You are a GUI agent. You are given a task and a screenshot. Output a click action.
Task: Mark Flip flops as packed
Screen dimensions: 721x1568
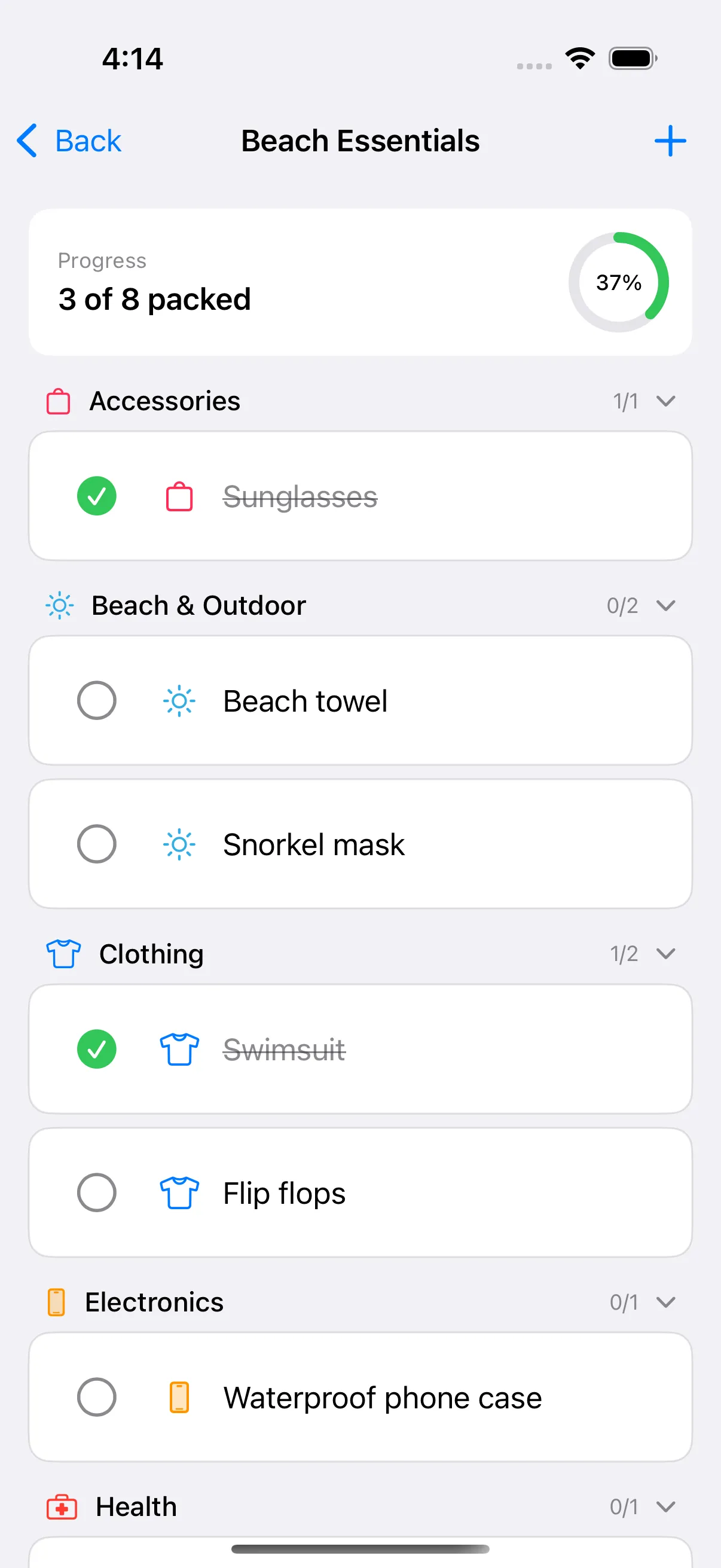tap(97, 1192)
